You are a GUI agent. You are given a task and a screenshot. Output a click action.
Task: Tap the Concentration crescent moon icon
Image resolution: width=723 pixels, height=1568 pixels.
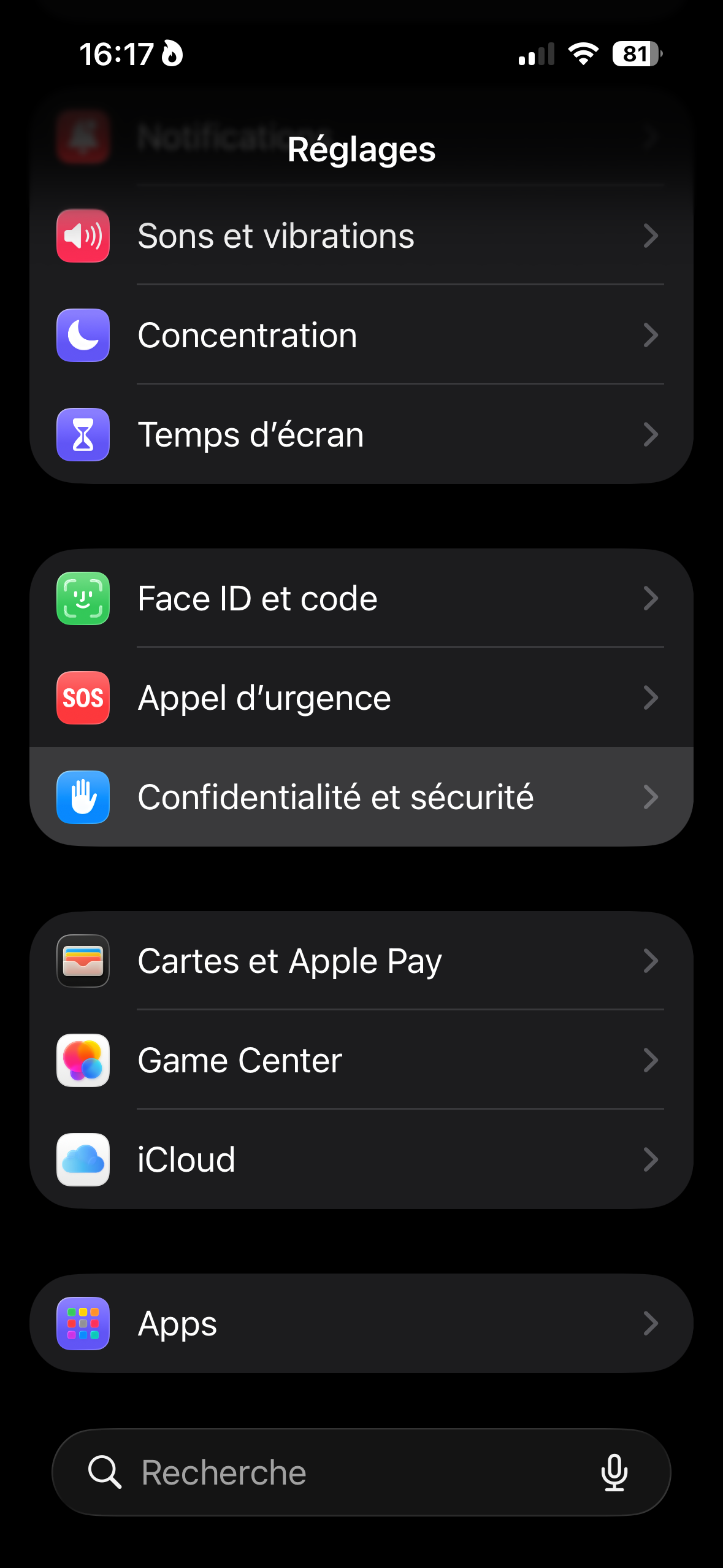(83, 335)
